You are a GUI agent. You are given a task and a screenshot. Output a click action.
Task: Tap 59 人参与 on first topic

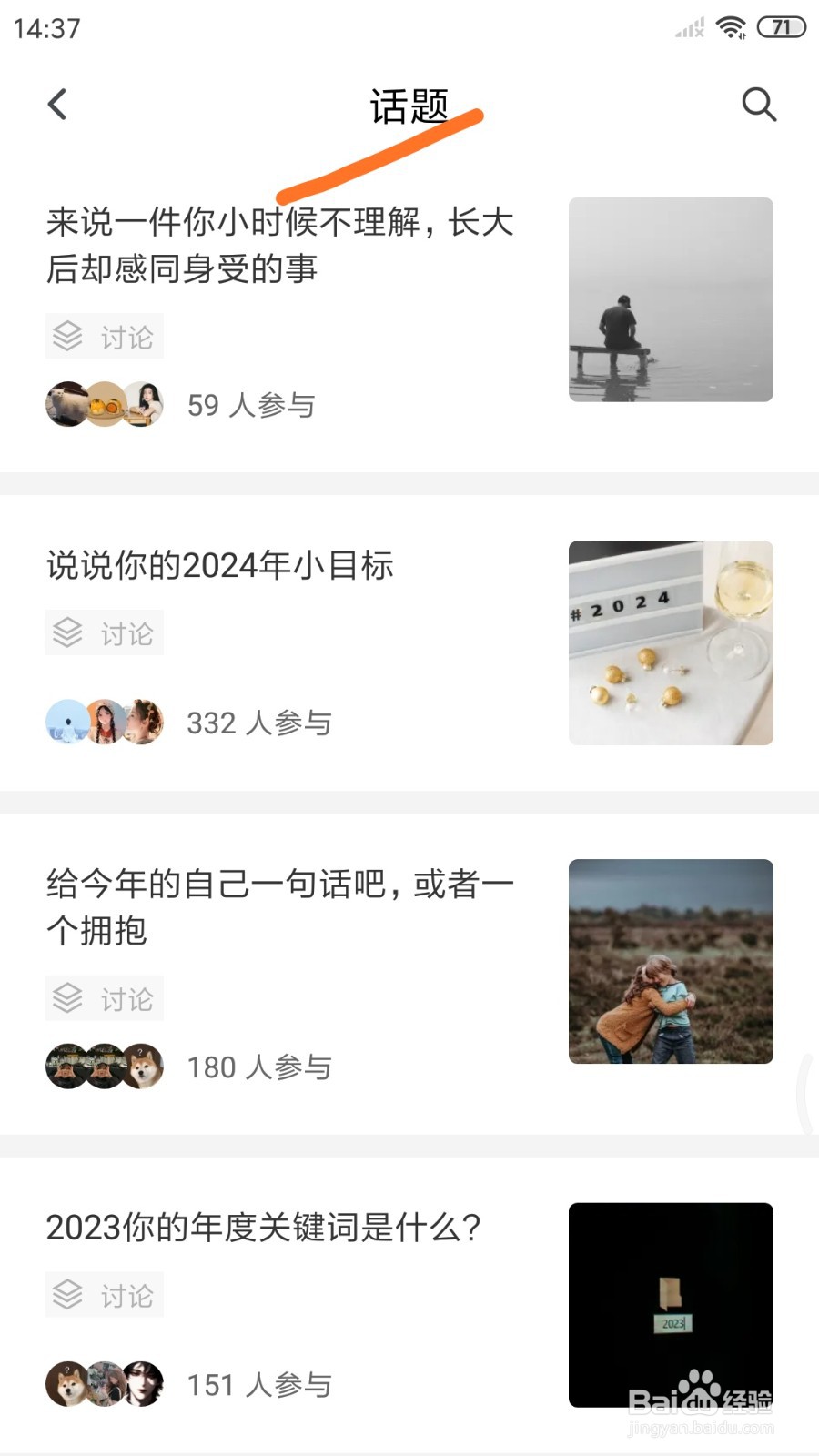(250, 405)
